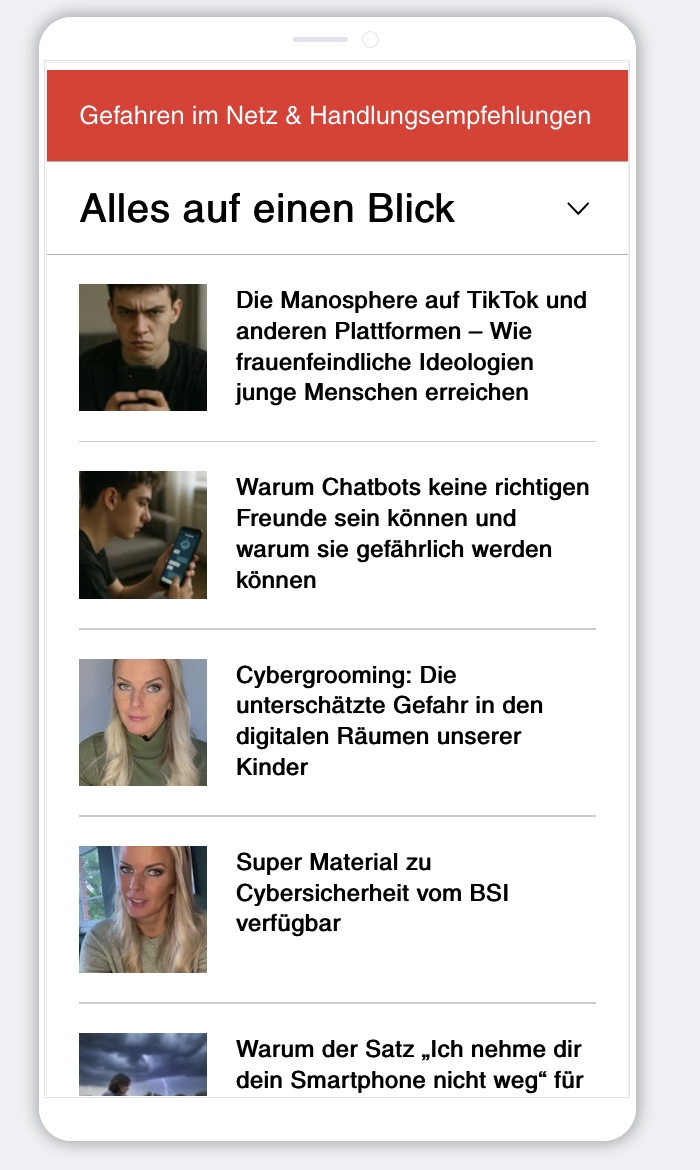Open the article about Chatbots as friends

tap(411, 533)
